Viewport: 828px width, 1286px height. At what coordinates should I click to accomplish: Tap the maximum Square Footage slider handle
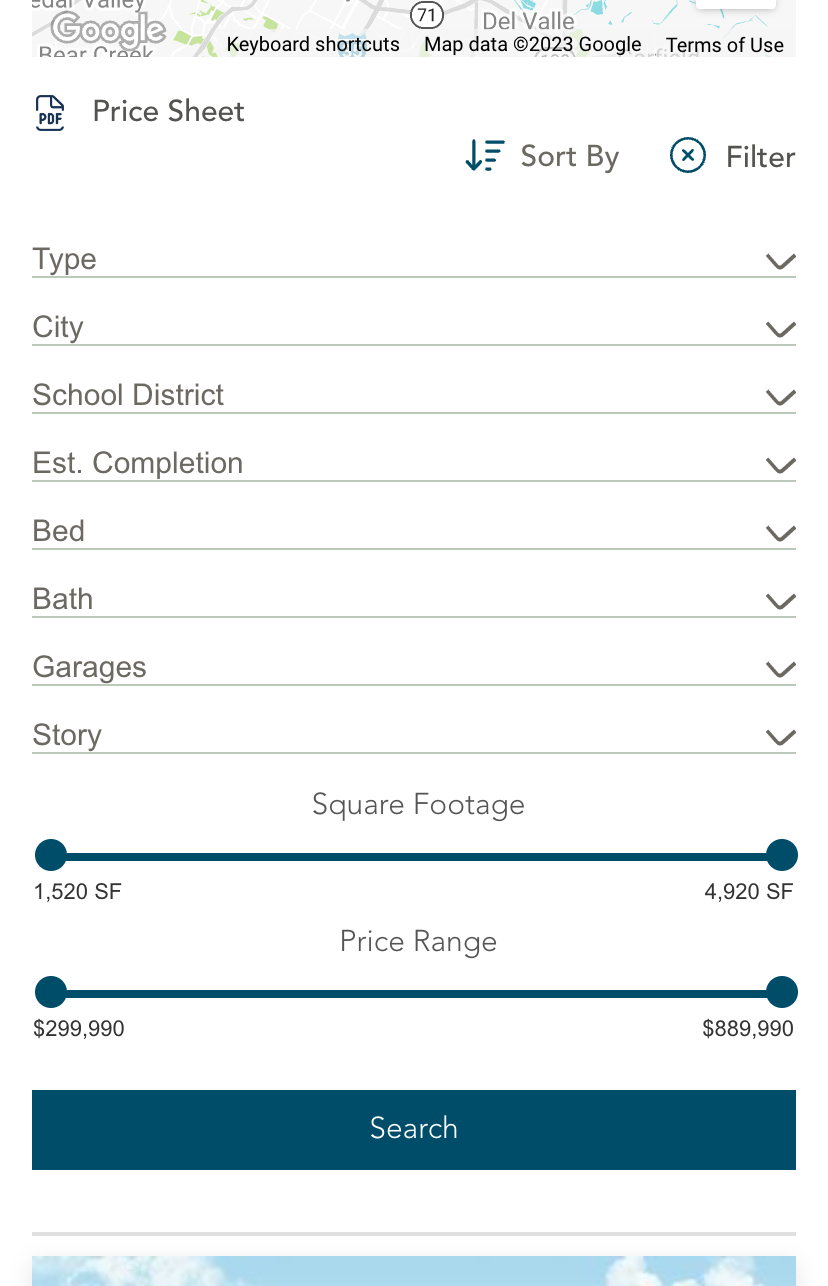tap(781, 856)
